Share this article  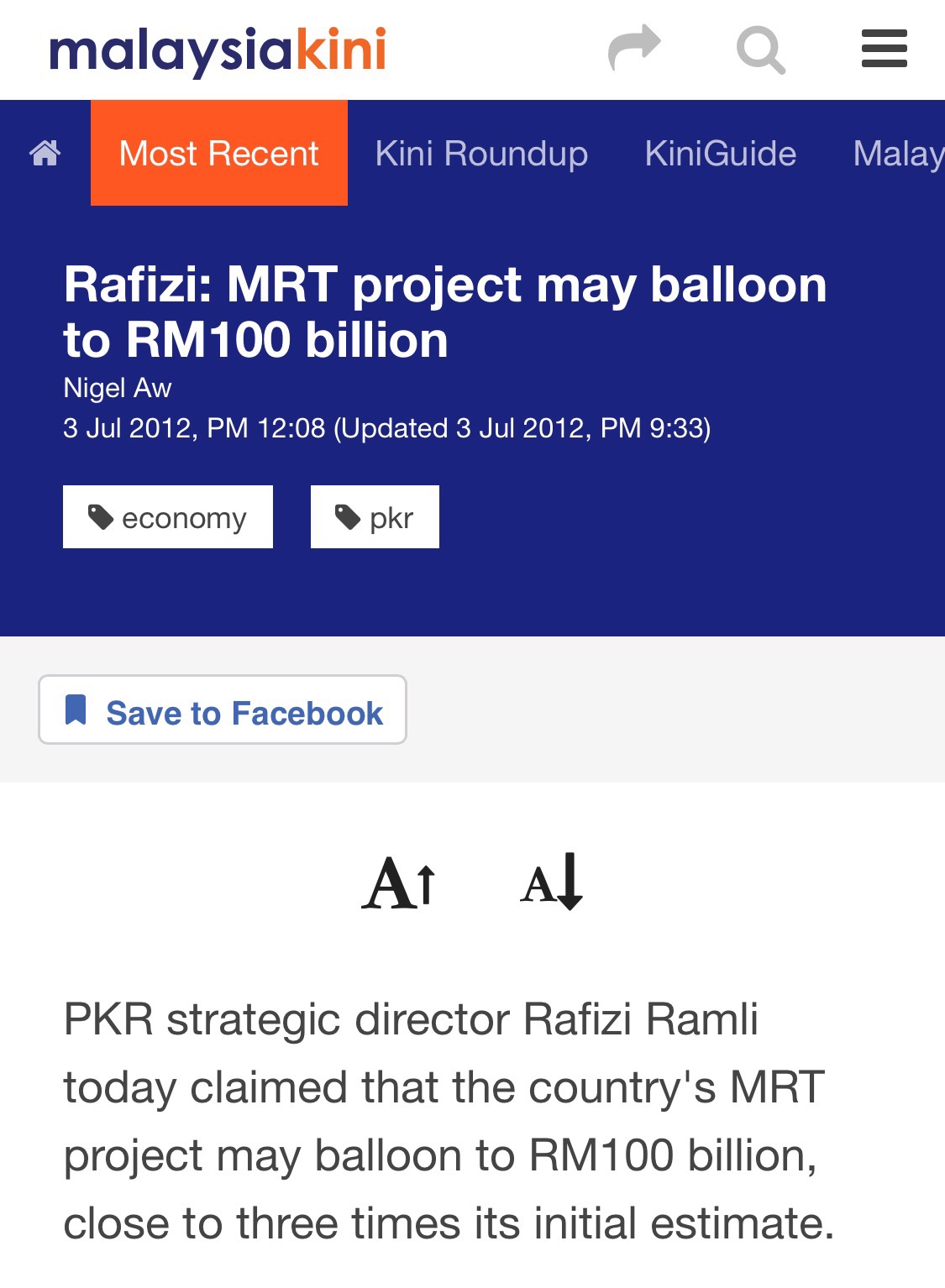[634, 48]
